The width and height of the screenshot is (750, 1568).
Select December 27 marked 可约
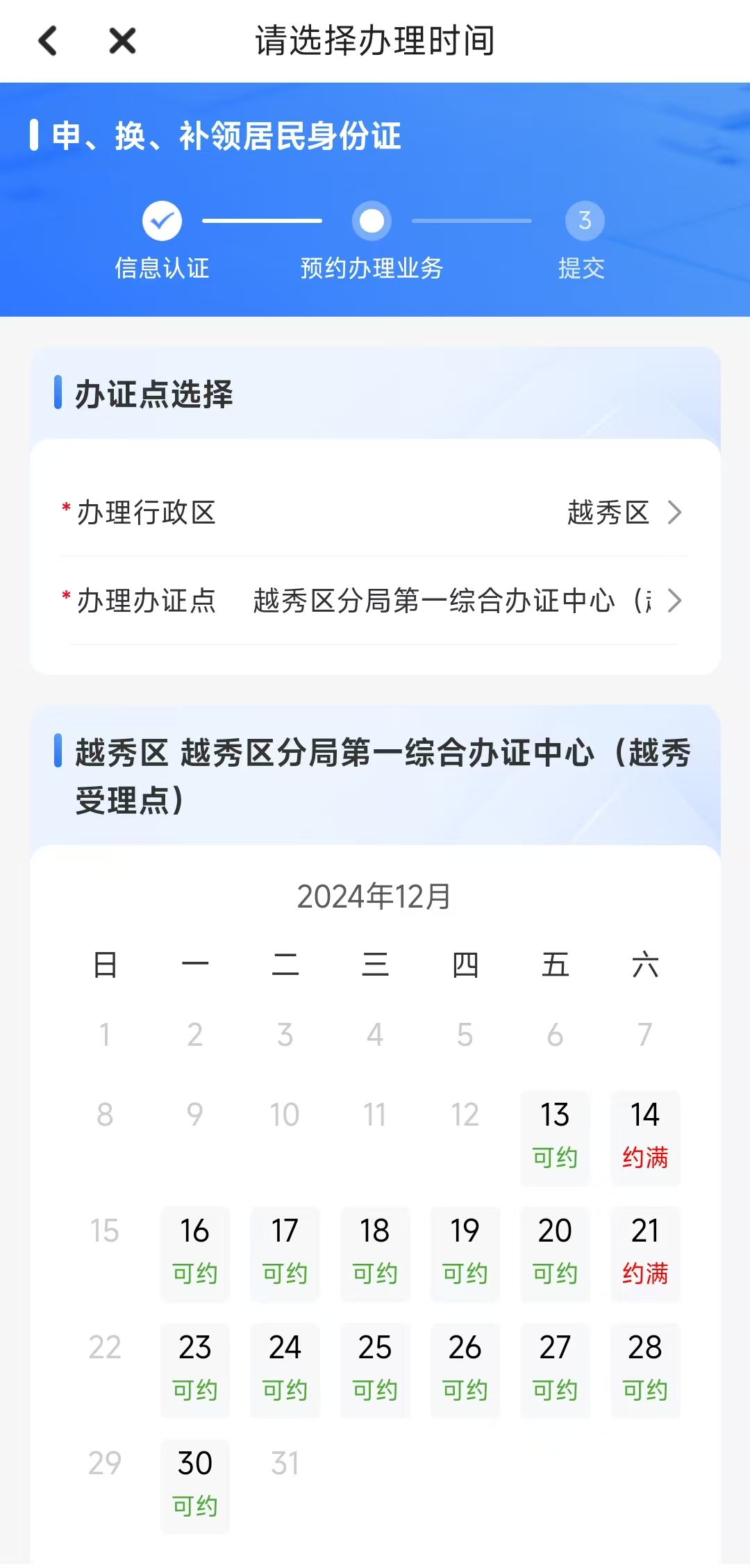pyautogui.click(x=555, y=1369)
